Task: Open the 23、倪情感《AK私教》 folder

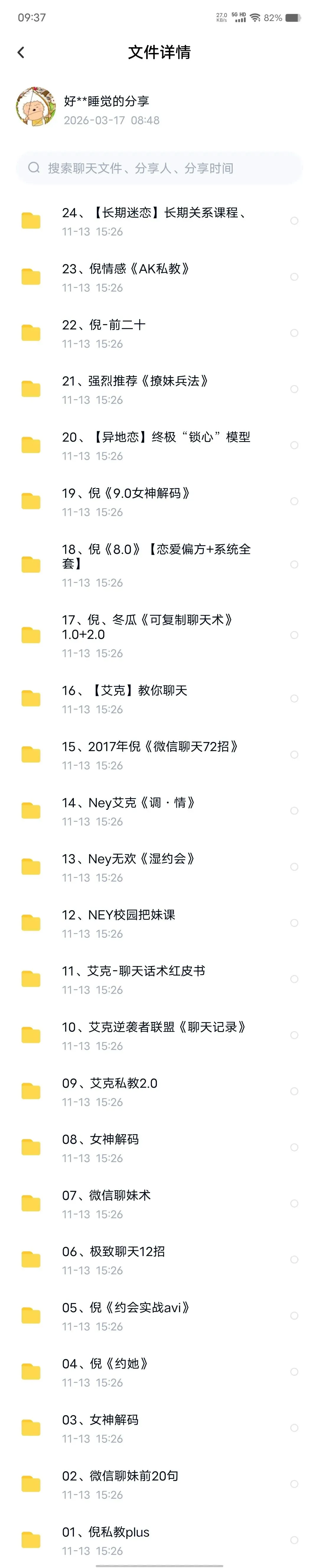Action: tap(159, 277)
